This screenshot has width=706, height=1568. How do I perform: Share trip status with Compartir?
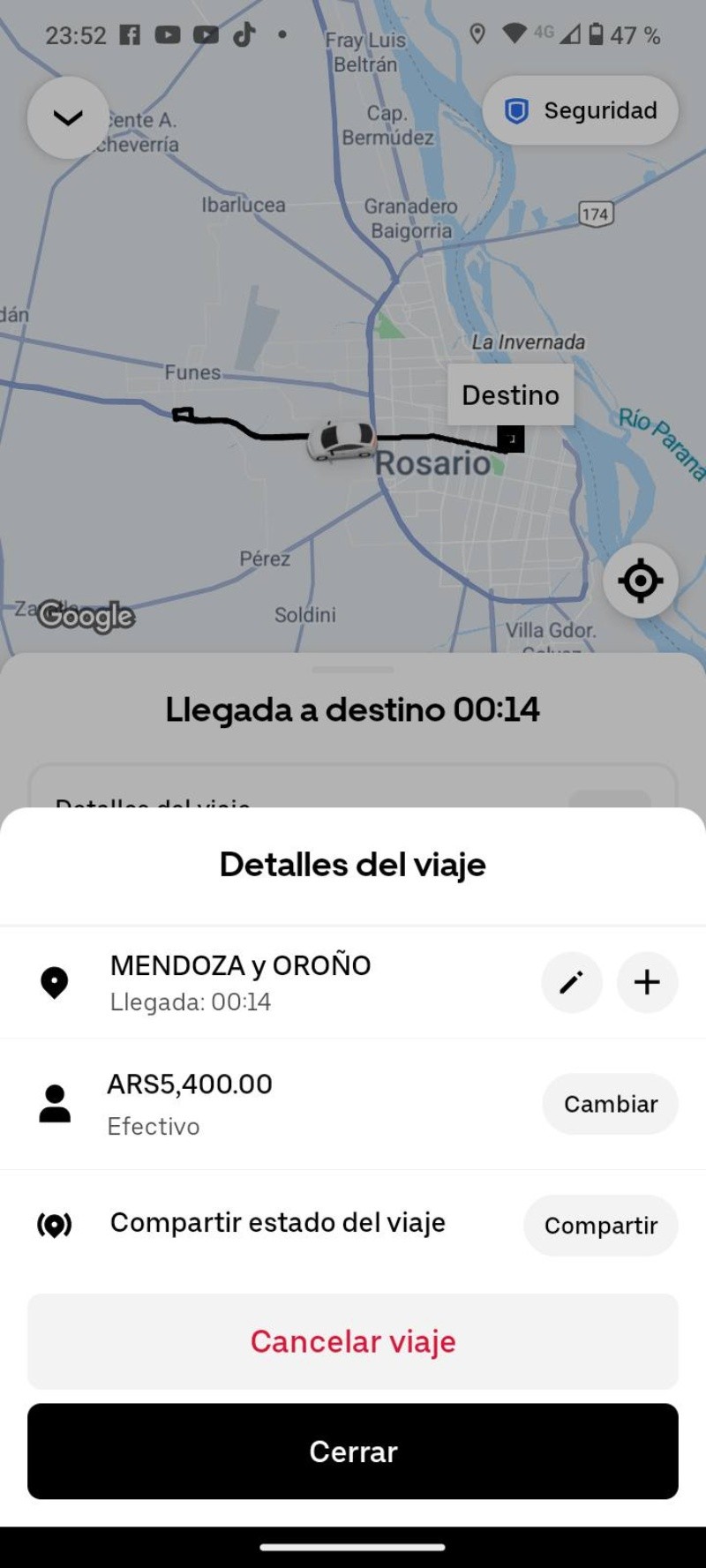[600, 1225]
